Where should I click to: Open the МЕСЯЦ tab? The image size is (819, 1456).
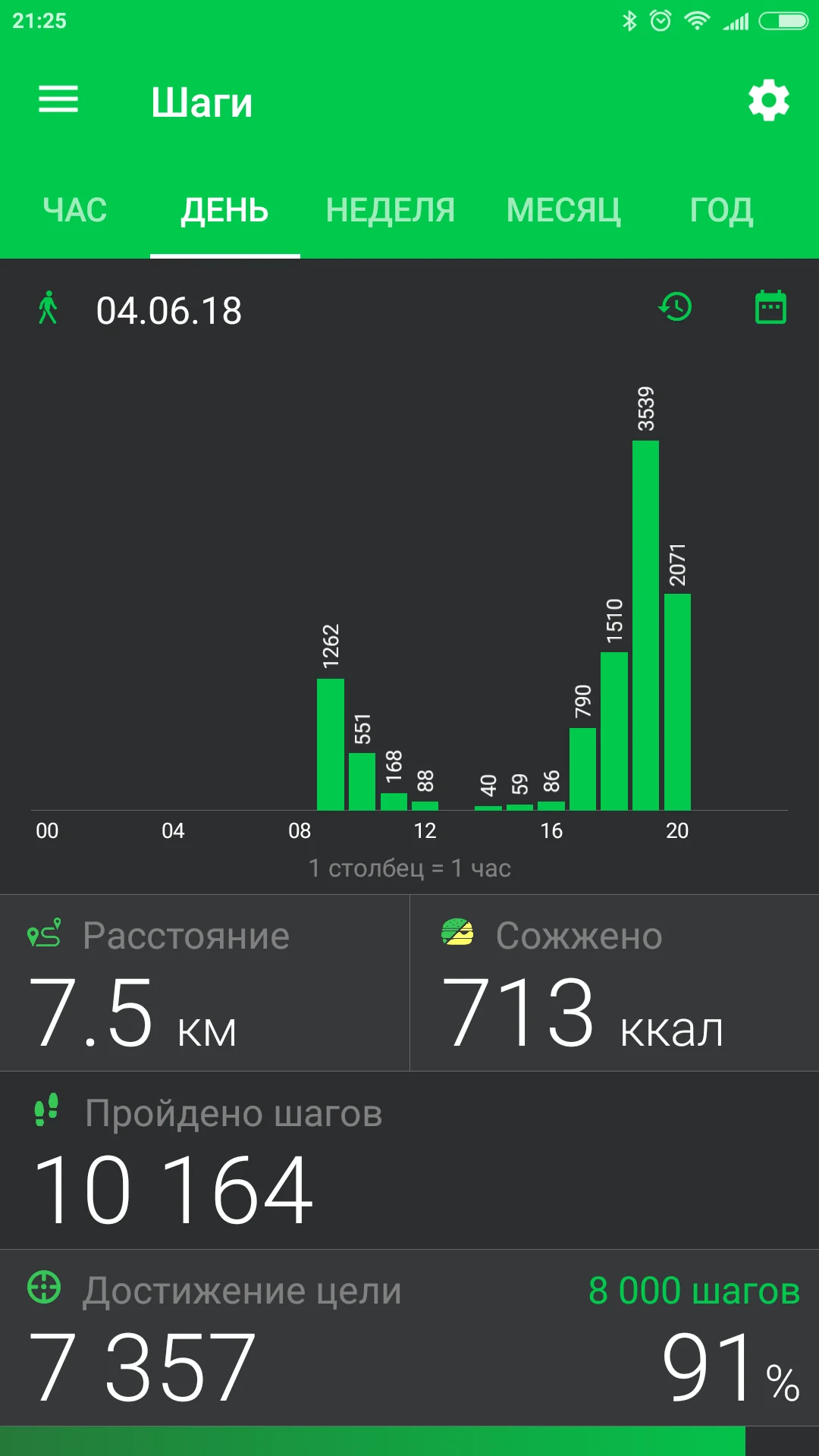click(563, 210)
